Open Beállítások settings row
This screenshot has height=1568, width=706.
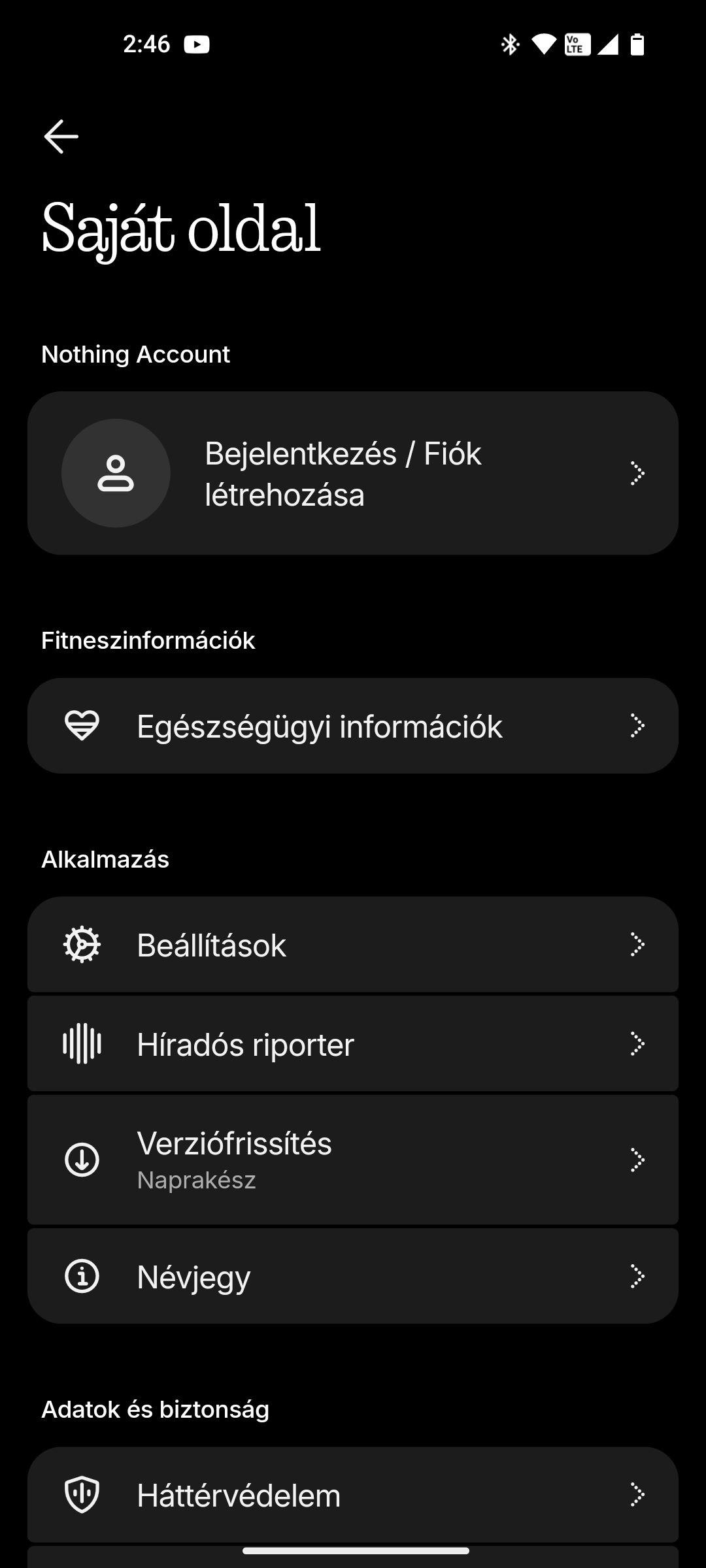click(x=353, y=945)
